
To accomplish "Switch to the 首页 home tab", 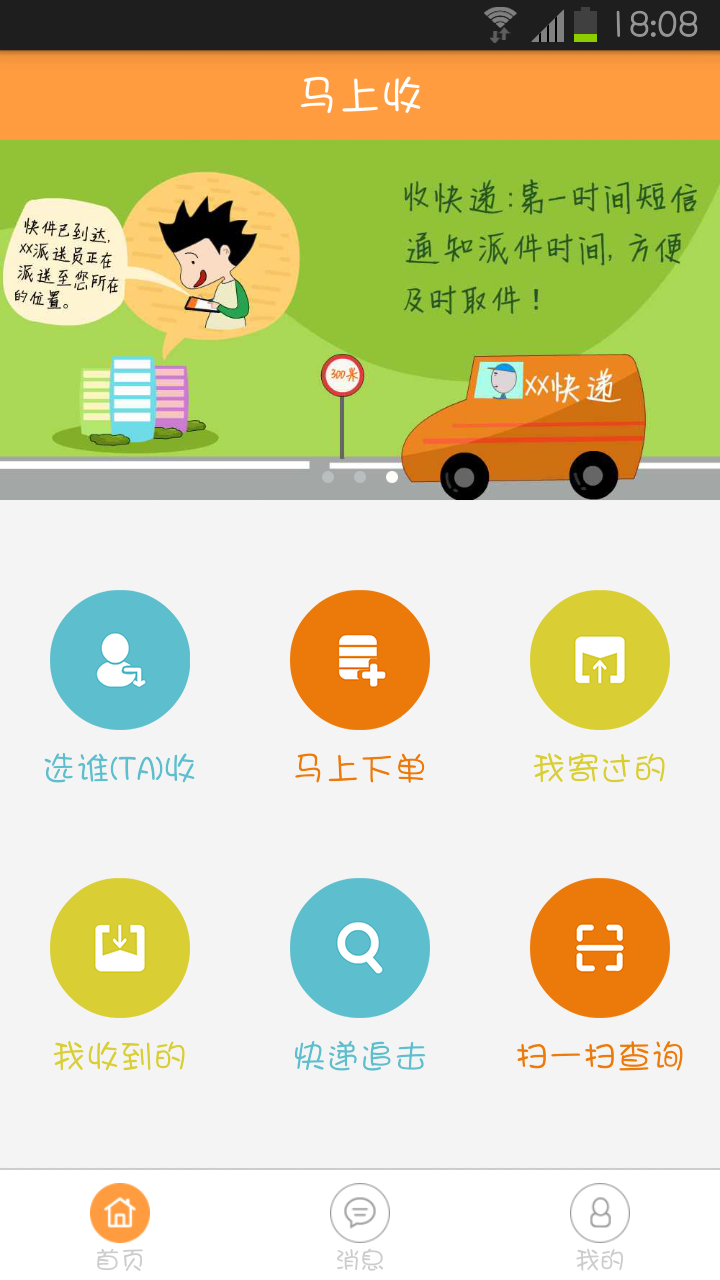I will (120, 1225).
